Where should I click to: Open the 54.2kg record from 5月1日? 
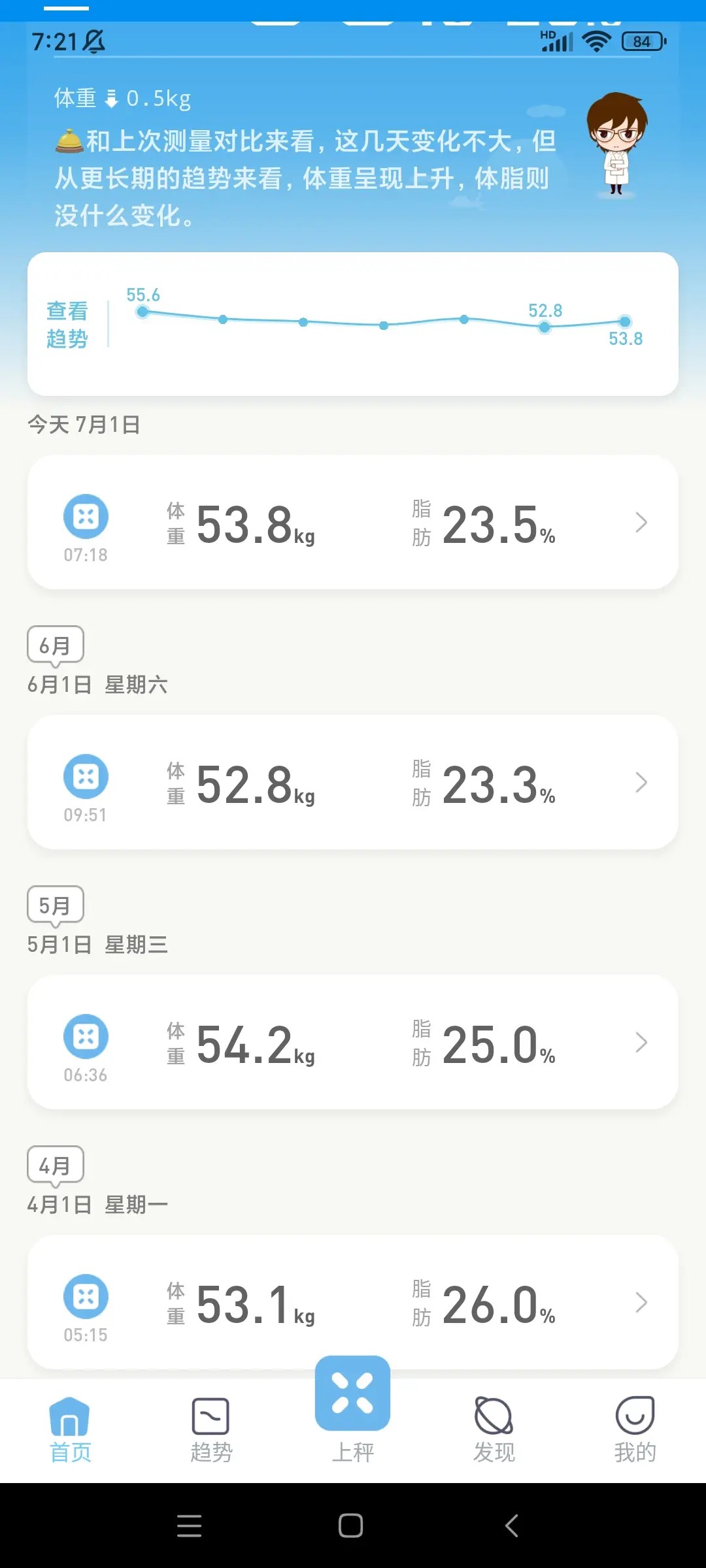352,1043
